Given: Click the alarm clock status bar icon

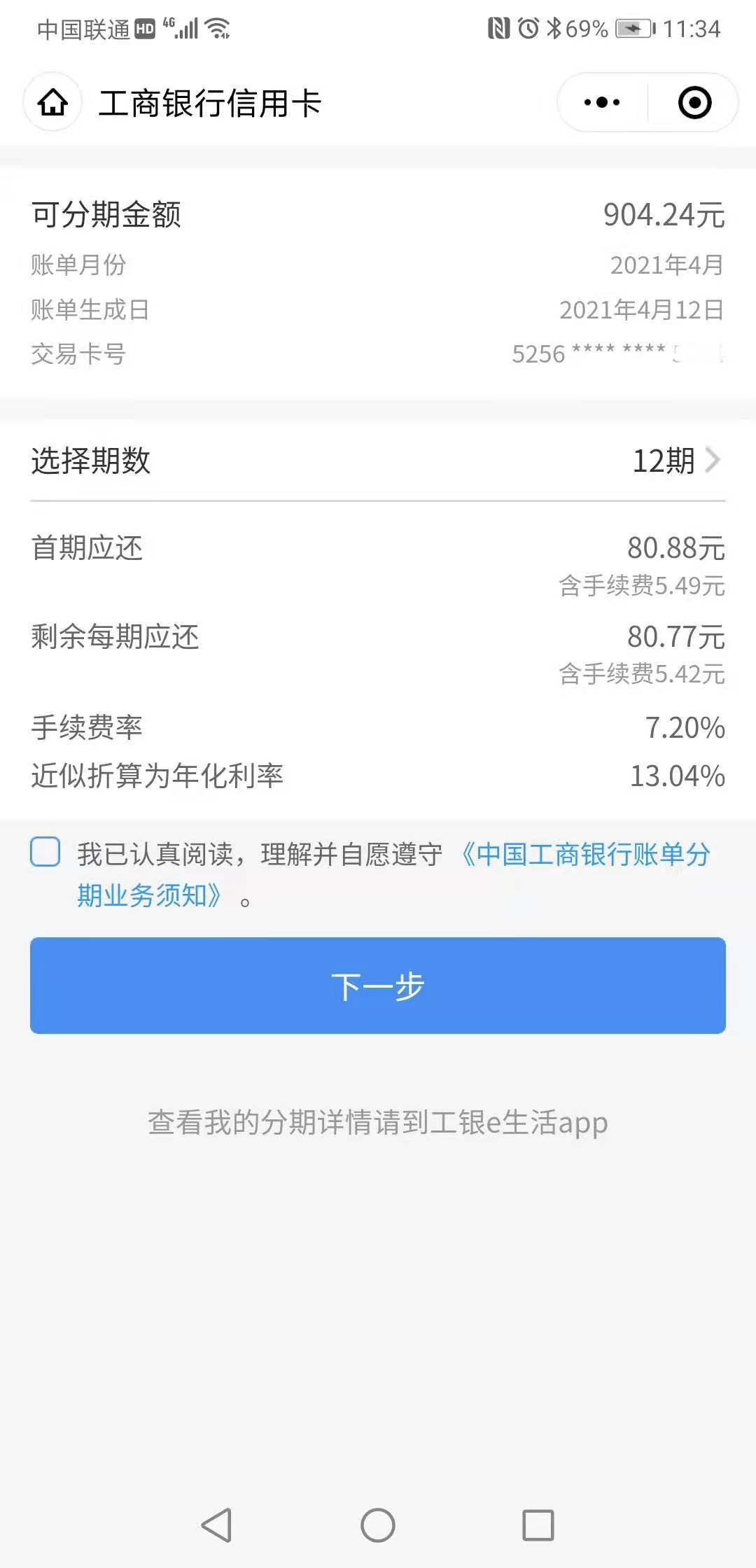Looking at the screenshot, I should [529, 28].
